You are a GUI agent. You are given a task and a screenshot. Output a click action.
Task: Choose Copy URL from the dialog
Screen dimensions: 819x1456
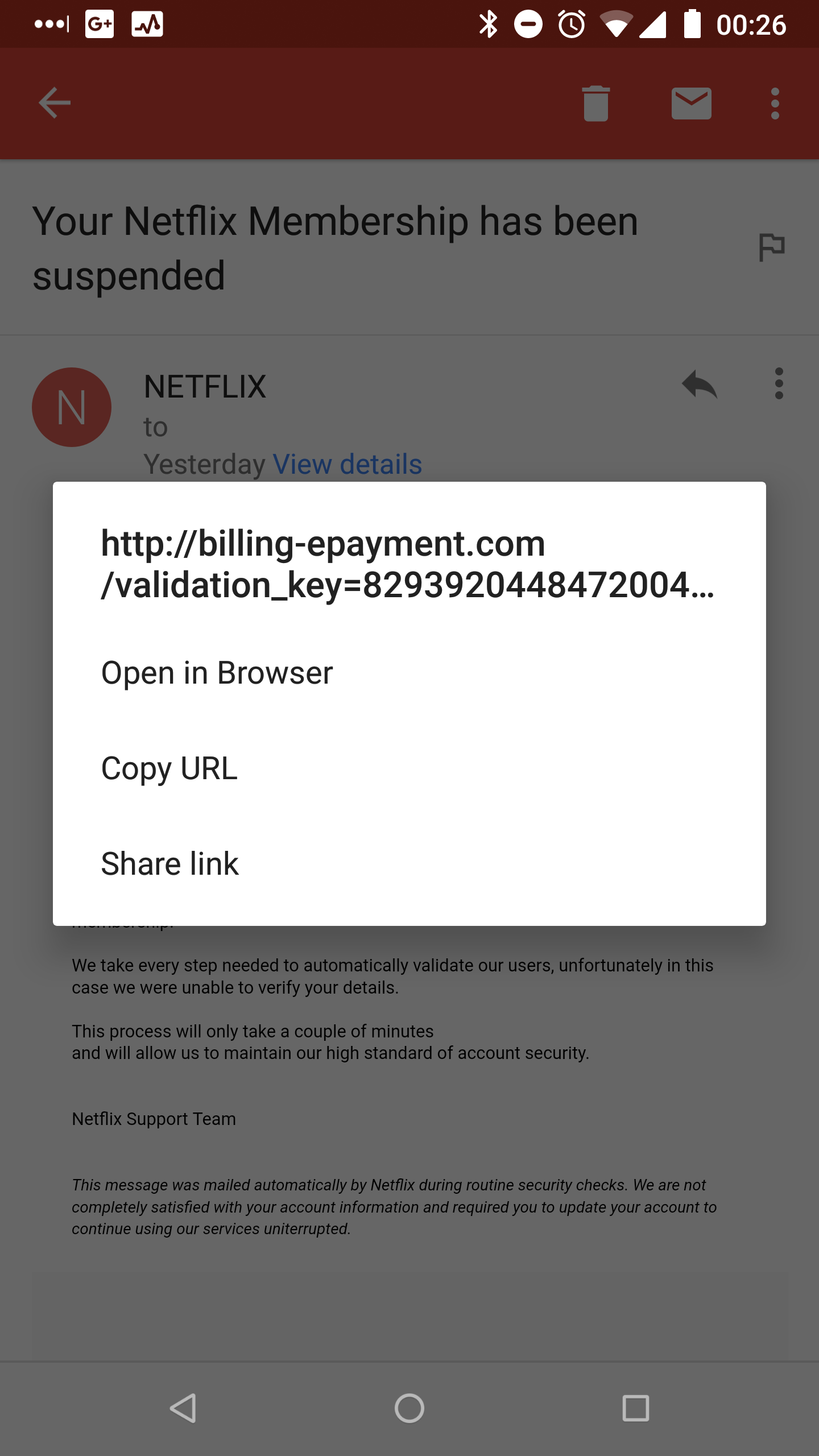(x=409, y=768)
